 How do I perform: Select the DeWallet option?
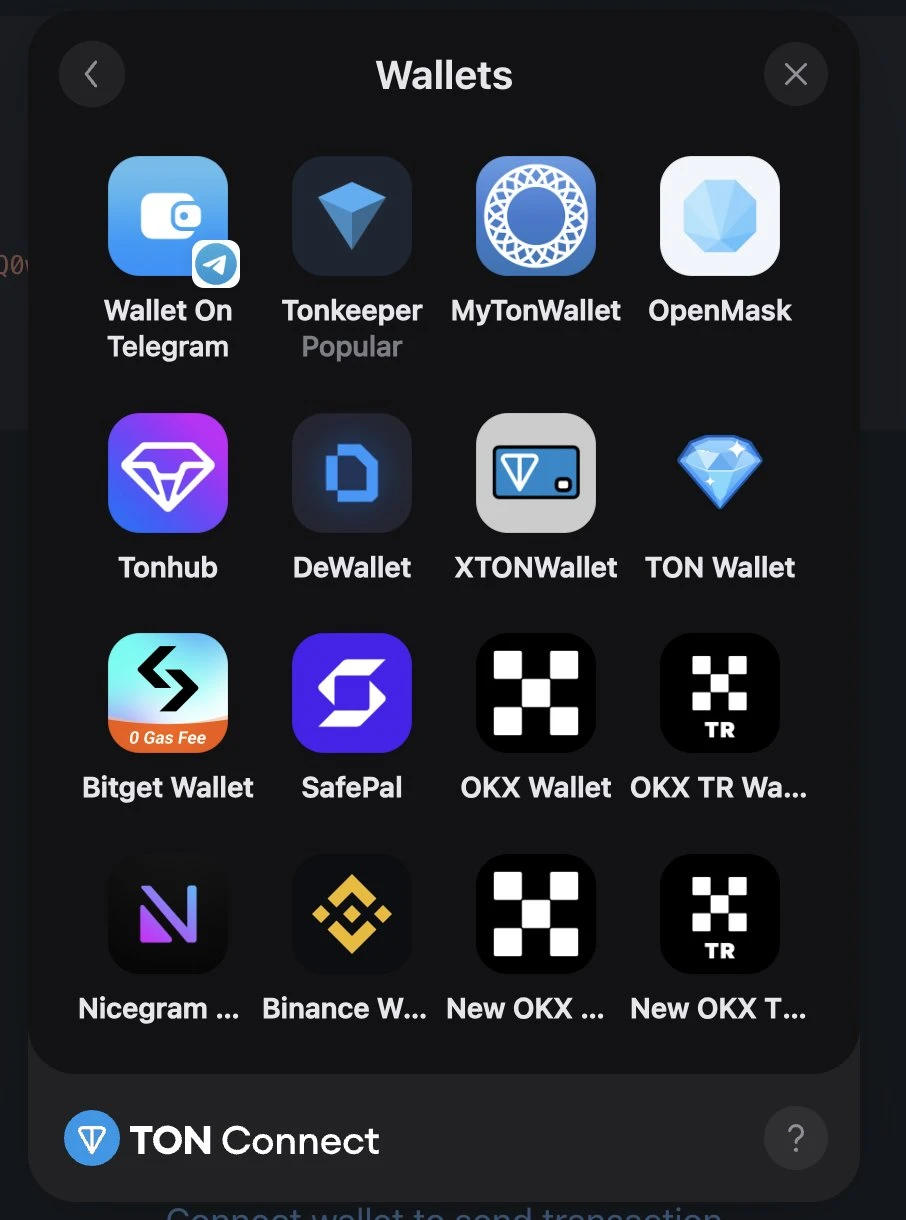(x=352, y=473)
